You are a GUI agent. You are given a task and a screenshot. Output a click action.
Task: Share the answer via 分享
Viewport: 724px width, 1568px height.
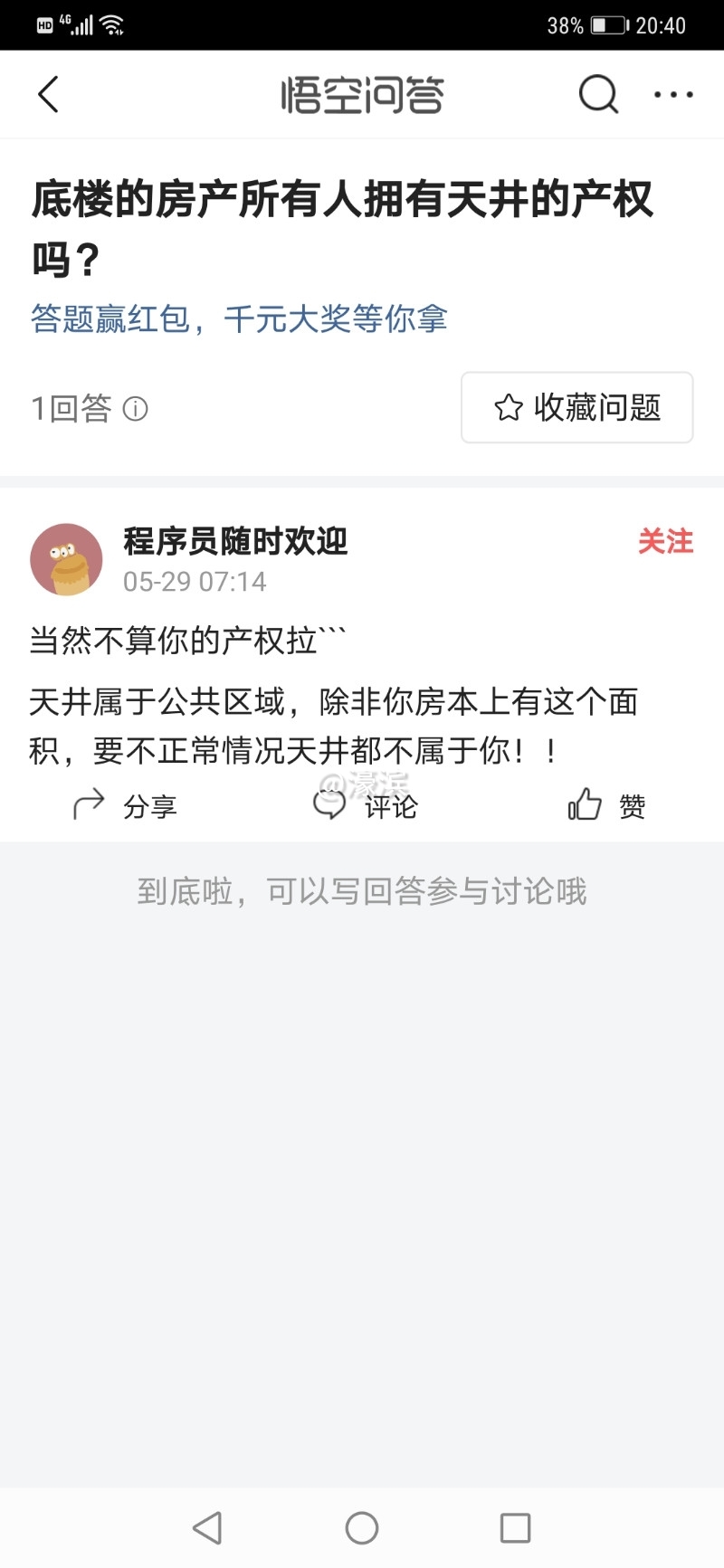pyautogui.click(x=125, y=804)
